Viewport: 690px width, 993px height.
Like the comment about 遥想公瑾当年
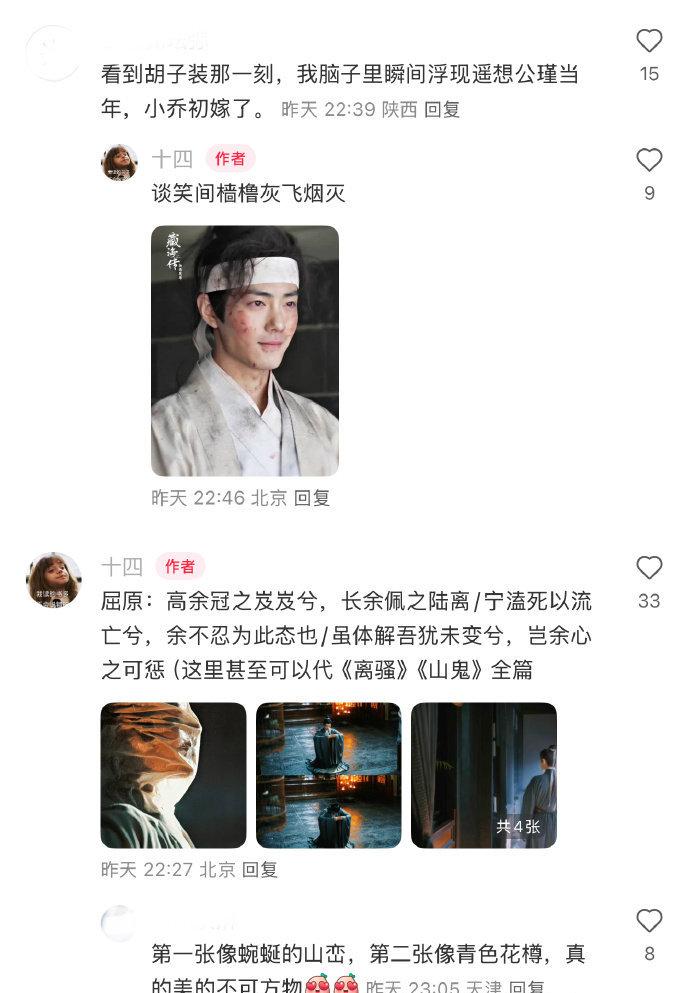(x=649, y=41)
